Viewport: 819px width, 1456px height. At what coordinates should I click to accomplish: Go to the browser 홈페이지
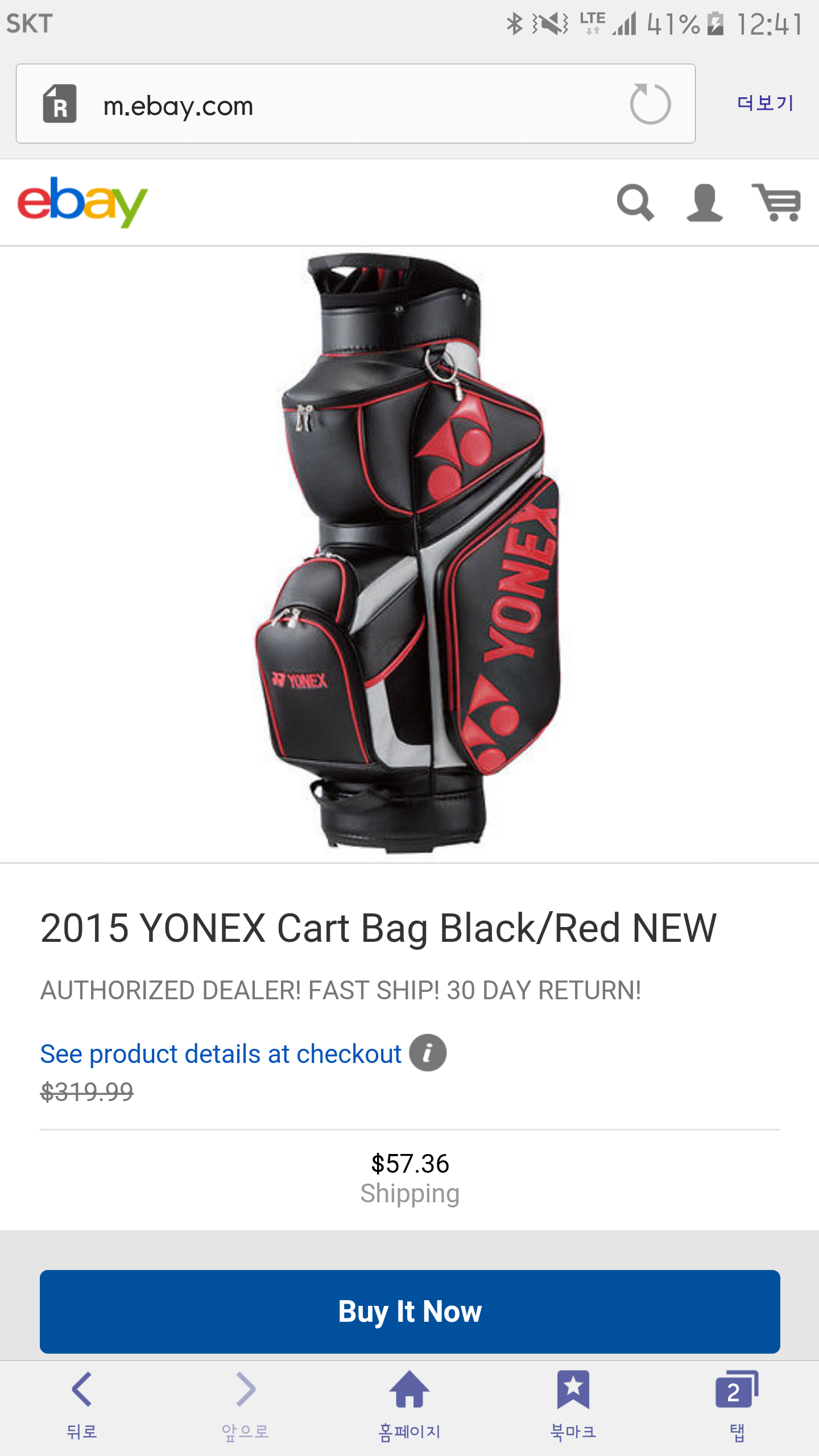tap(409, 1404)
